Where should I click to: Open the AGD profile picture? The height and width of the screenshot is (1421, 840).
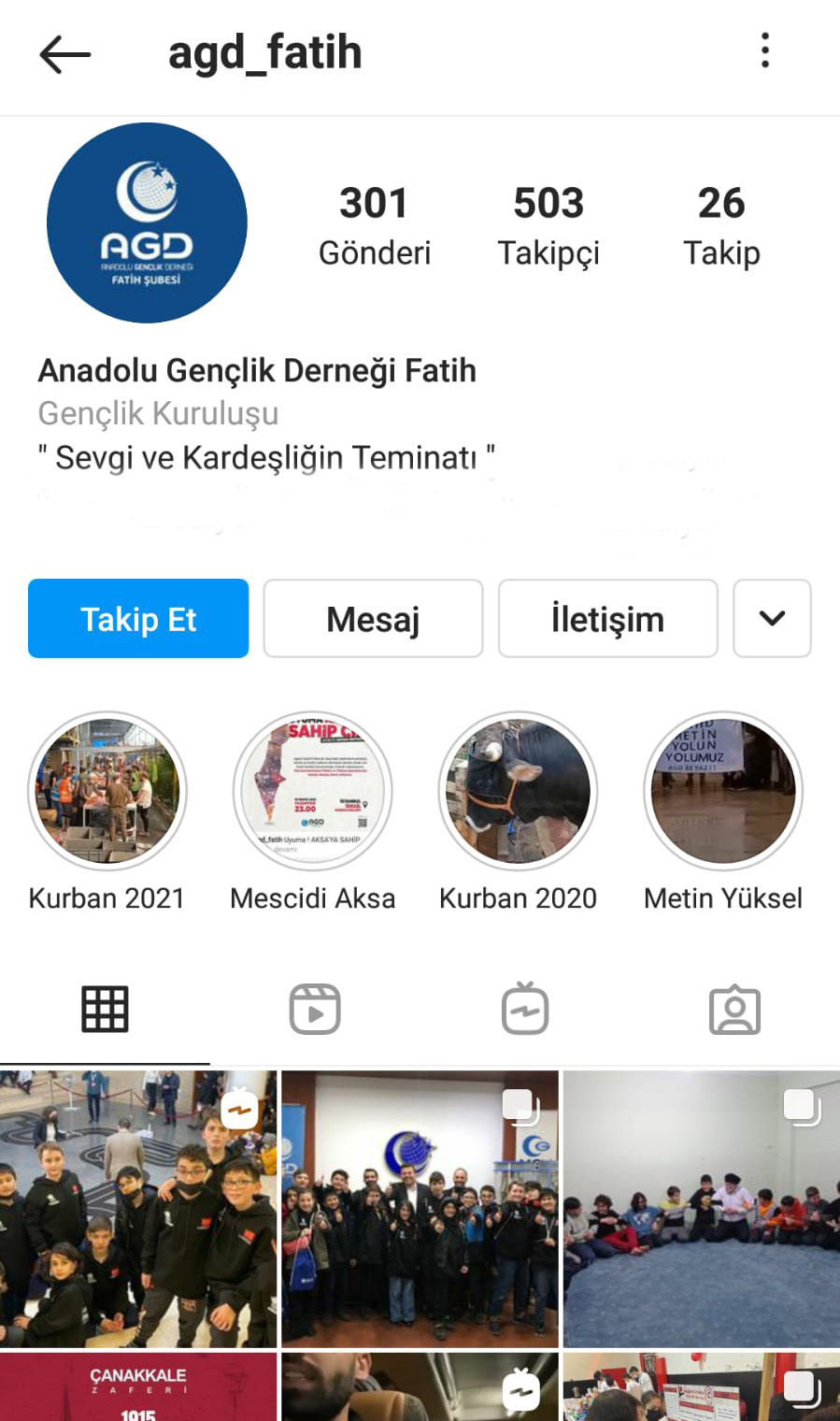(x=147, y=222)
